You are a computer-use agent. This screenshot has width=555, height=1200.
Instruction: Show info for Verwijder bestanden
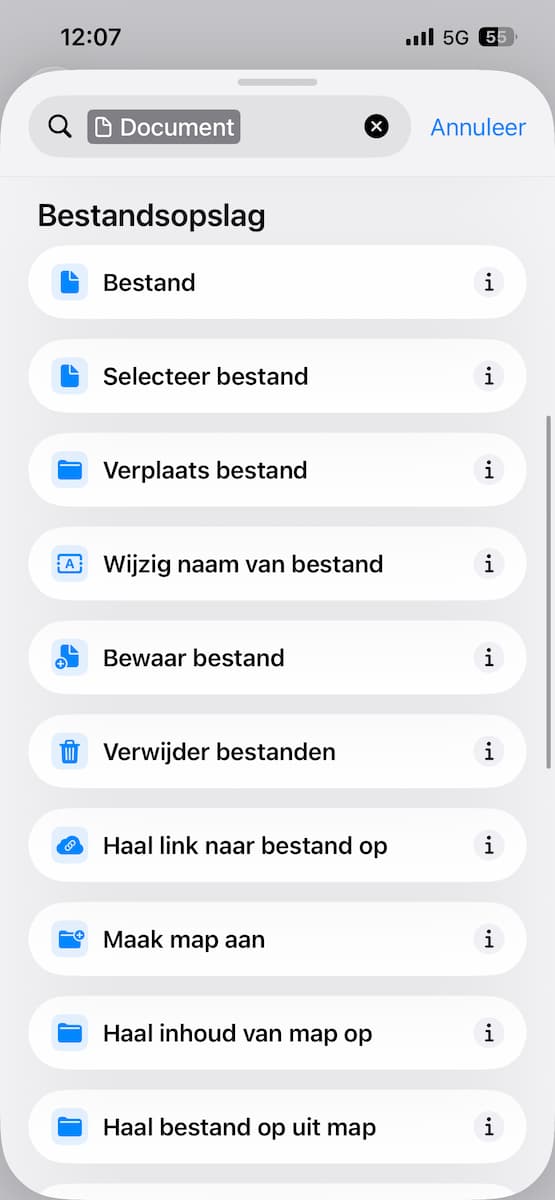coord(489,753)
